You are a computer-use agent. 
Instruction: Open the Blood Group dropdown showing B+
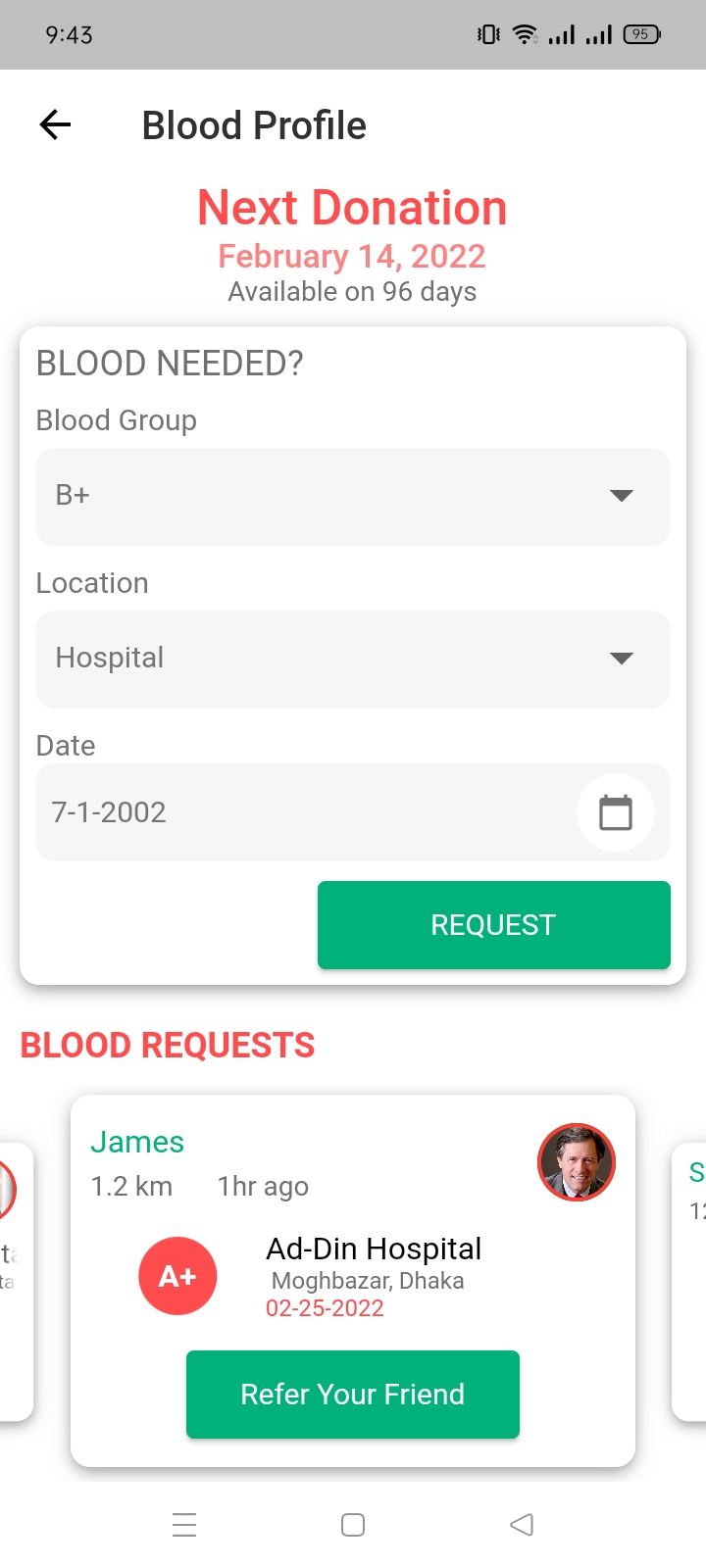point(353,497)
